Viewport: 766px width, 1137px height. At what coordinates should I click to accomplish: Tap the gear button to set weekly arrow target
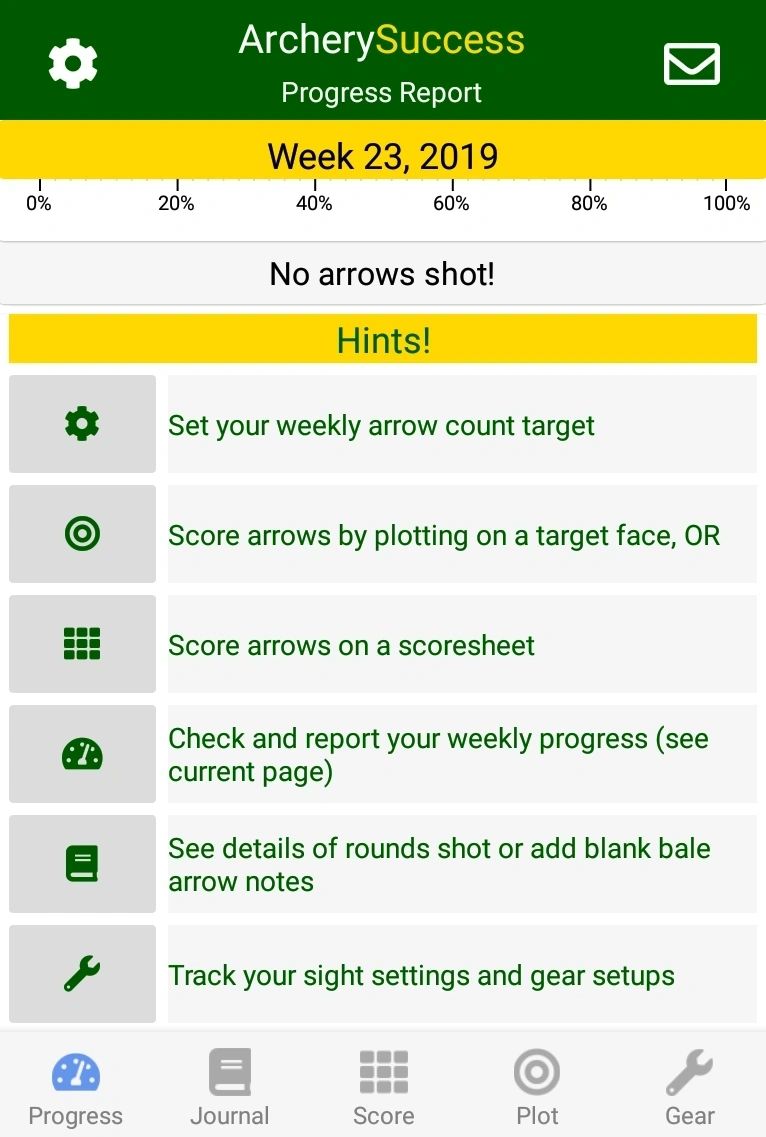(82, 424)
